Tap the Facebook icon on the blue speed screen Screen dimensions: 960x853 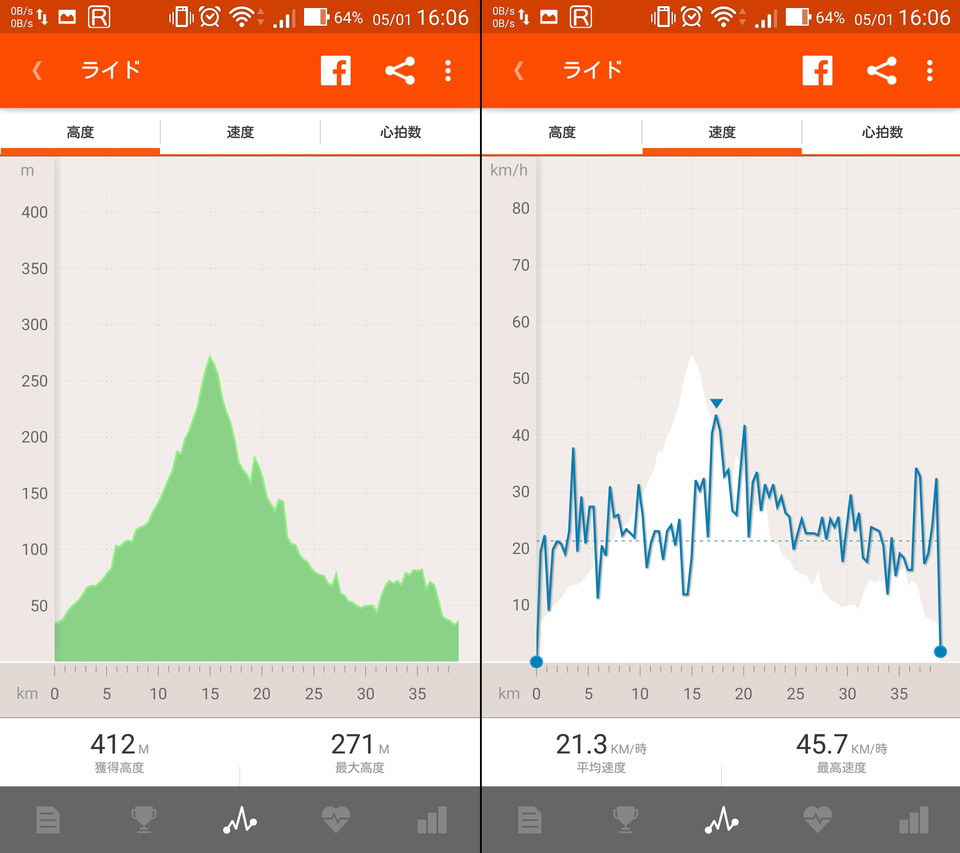pos(817,70)
